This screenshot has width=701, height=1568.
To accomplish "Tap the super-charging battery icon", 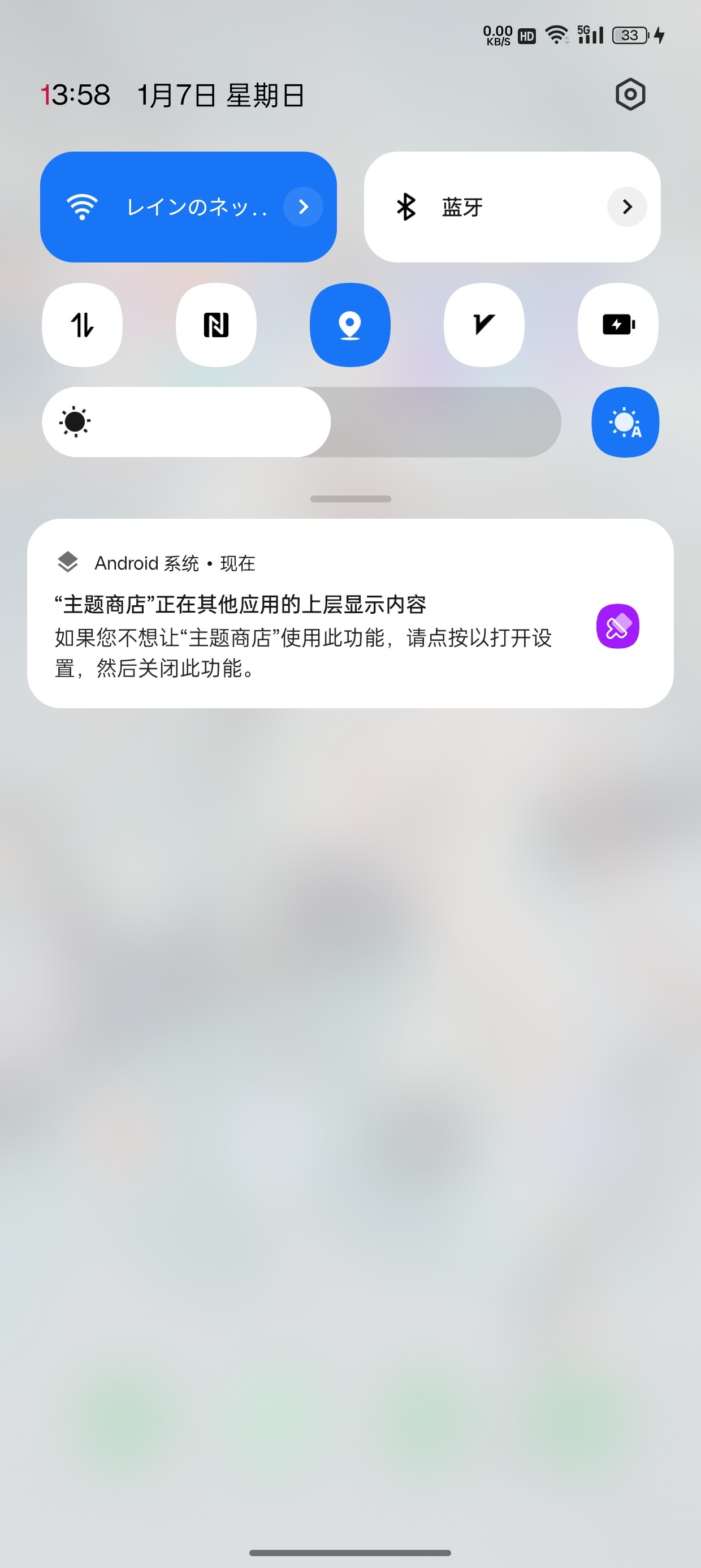I will point(618,325).
